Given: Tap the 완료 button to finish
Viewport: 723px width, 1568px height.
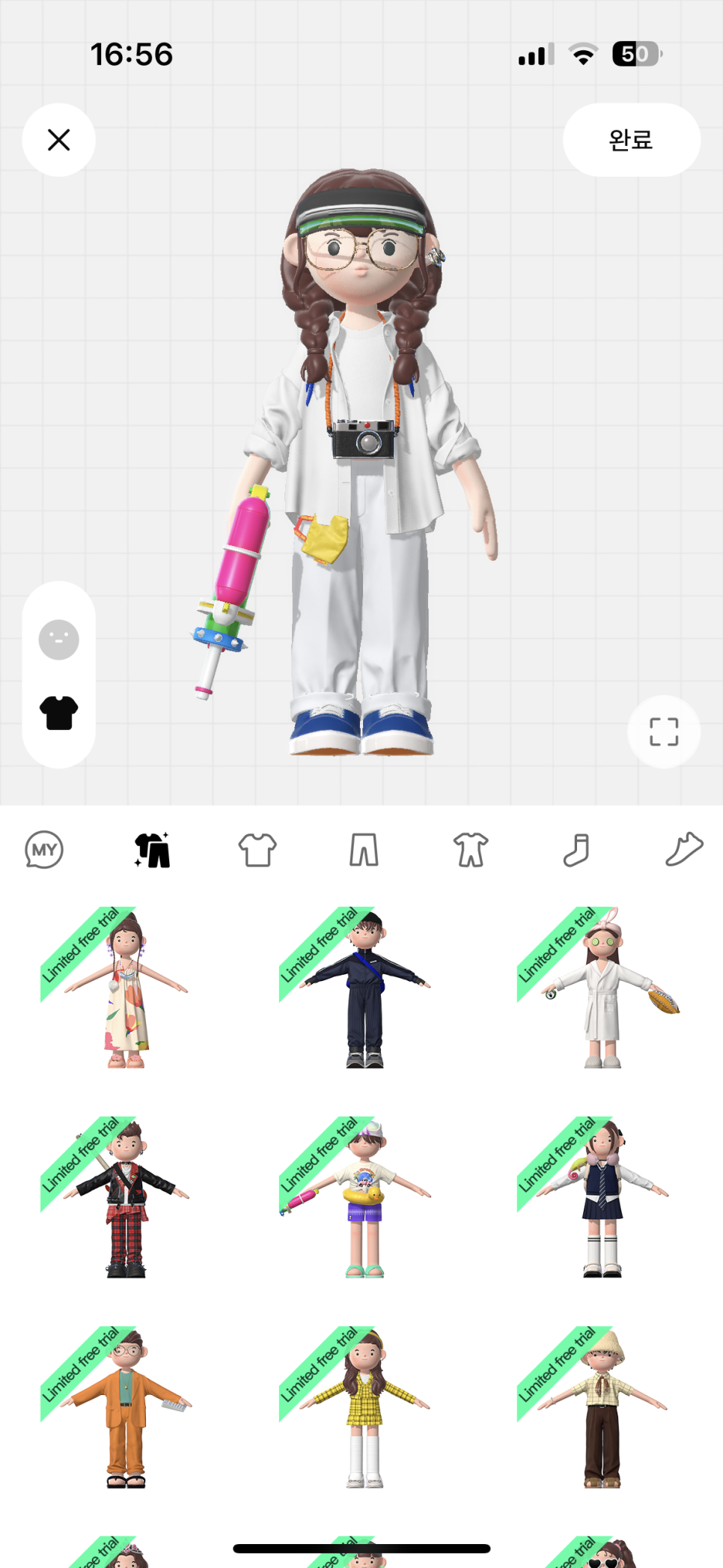Looking at the screenshot, I should 631,140.
